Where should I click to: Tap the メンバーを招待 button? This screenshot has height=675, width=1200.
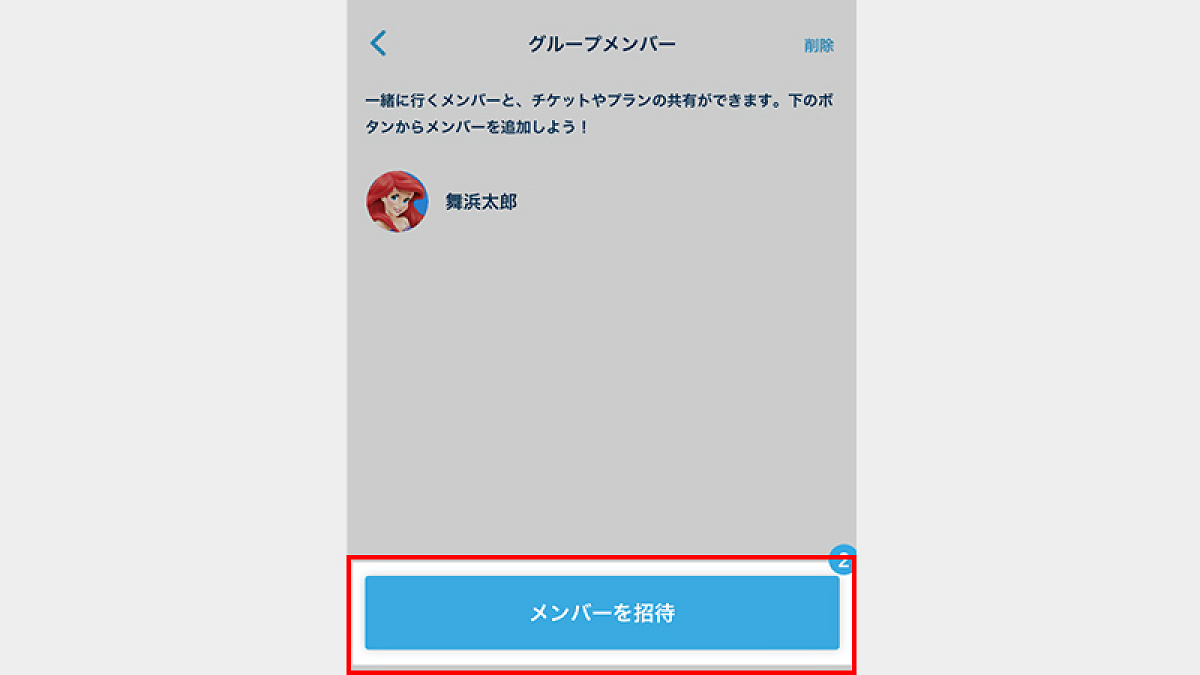[x=602, y=613]
